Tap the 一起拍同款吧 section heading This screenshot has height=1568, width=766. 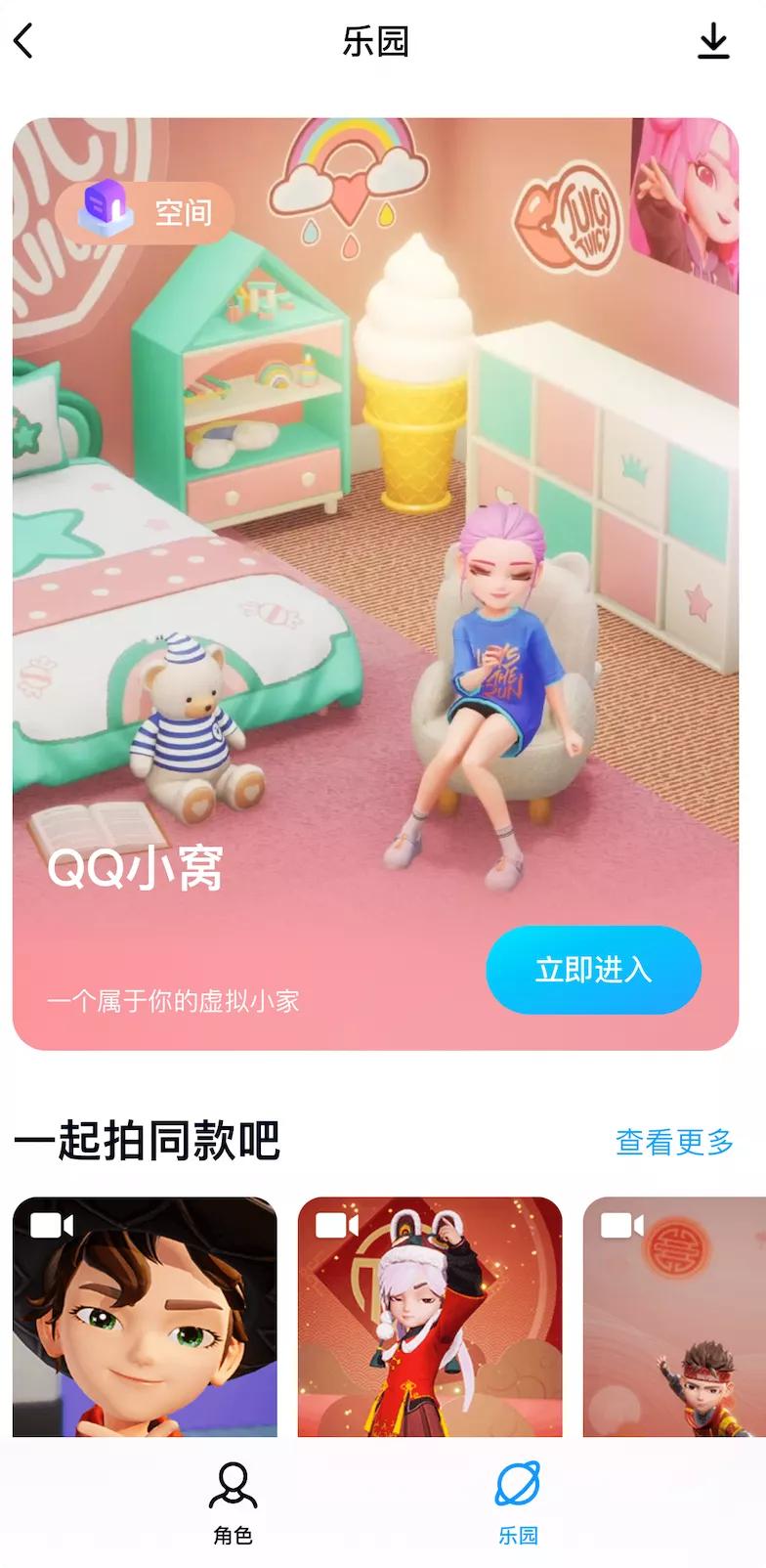pyautogui.click(x=149, y=1141)
